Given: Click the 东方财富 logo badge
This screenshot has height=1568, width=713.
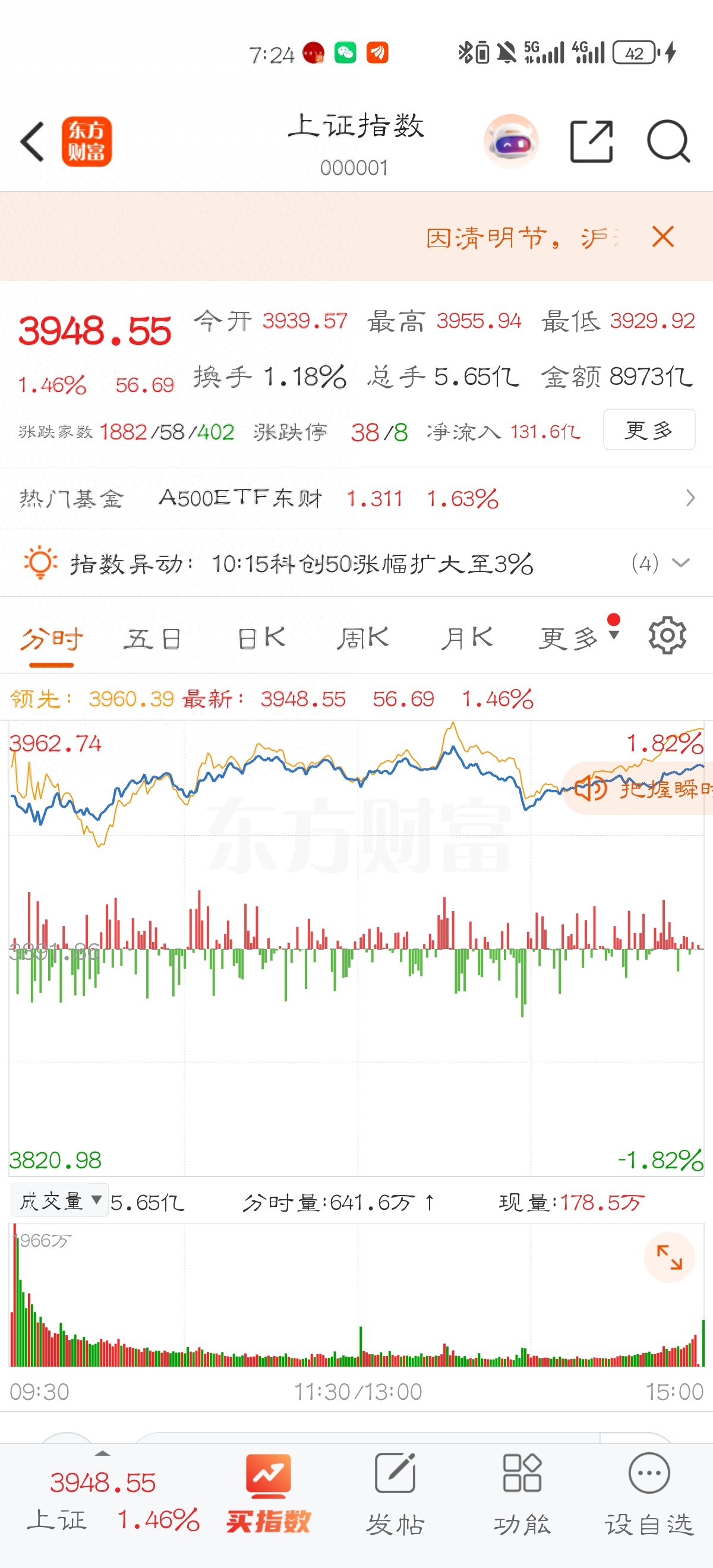Looking at the screenshot, I should click(86, 141).
